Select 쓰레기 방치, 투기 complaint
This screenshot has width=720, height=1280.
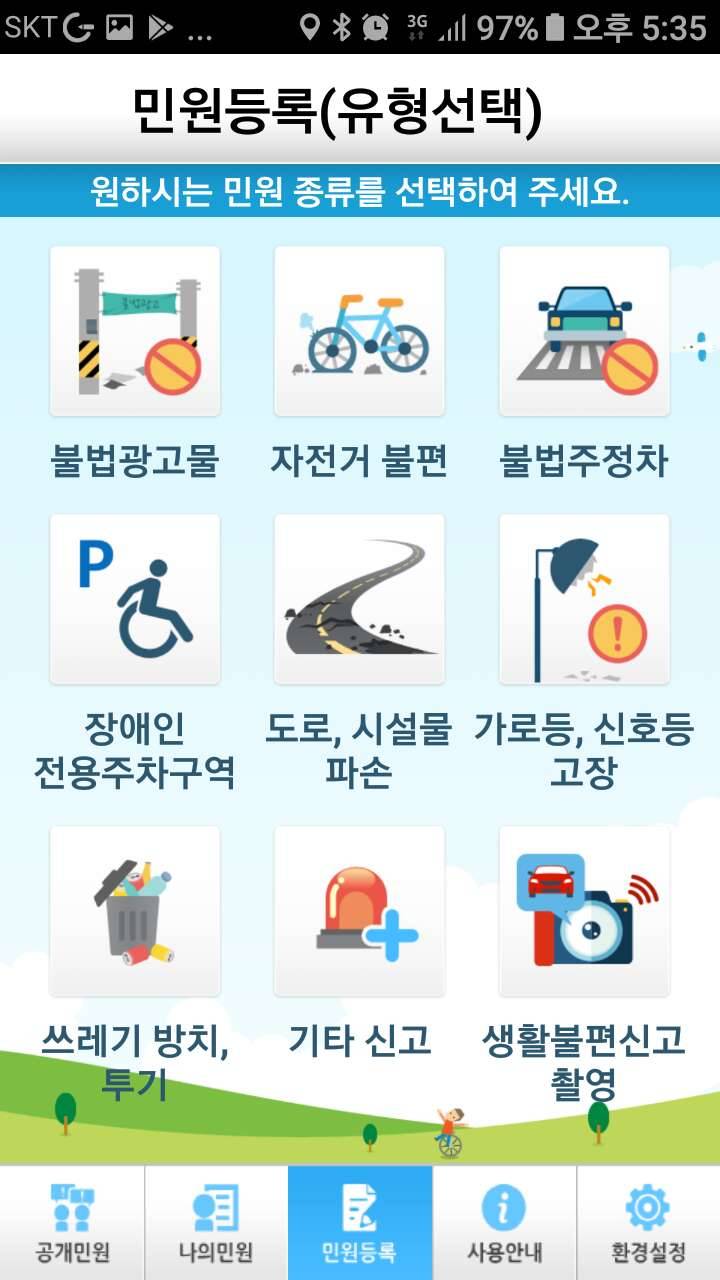click(x=135, y=912)
